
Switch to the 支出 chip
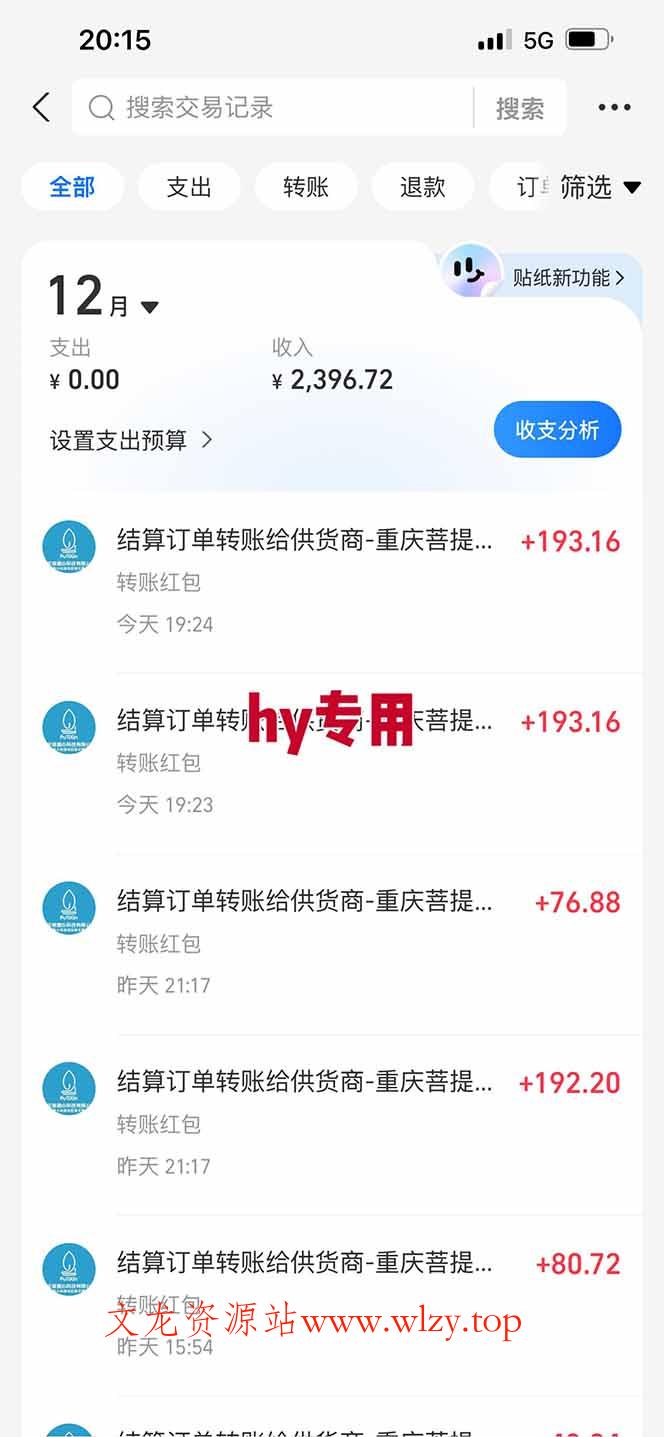189,187
